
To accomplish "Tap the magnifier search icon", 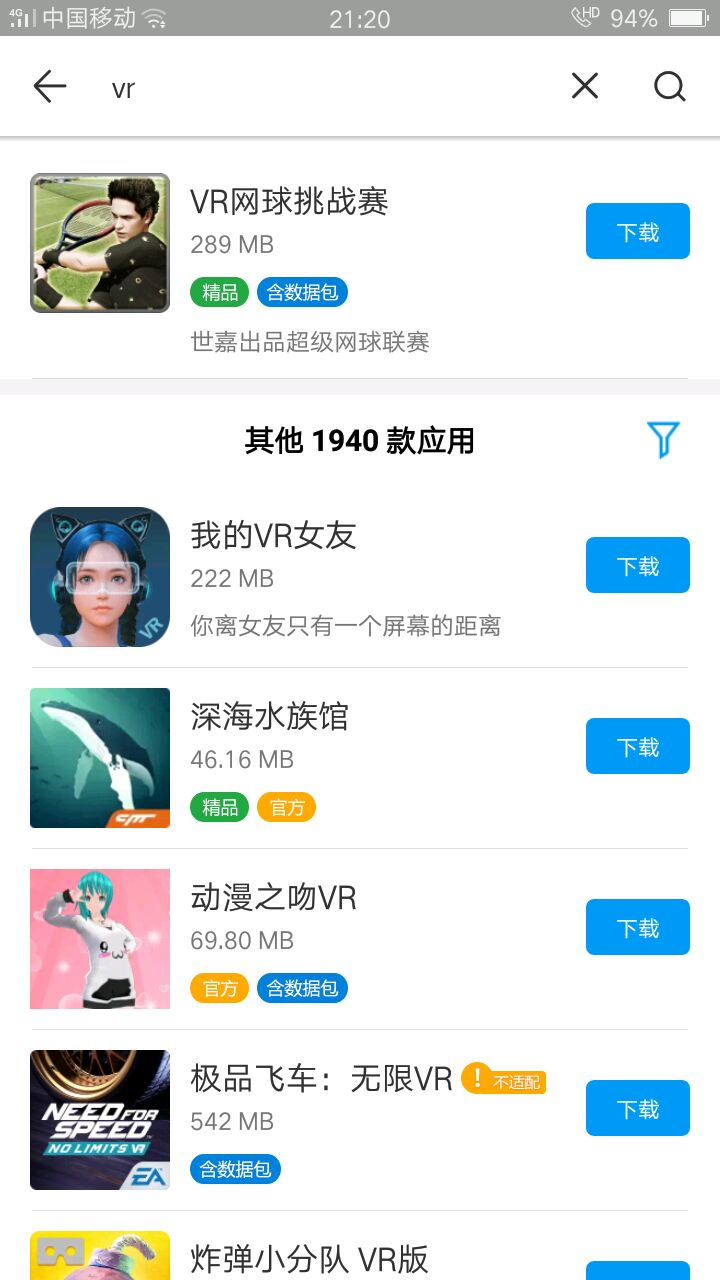I will click(669, 87).
